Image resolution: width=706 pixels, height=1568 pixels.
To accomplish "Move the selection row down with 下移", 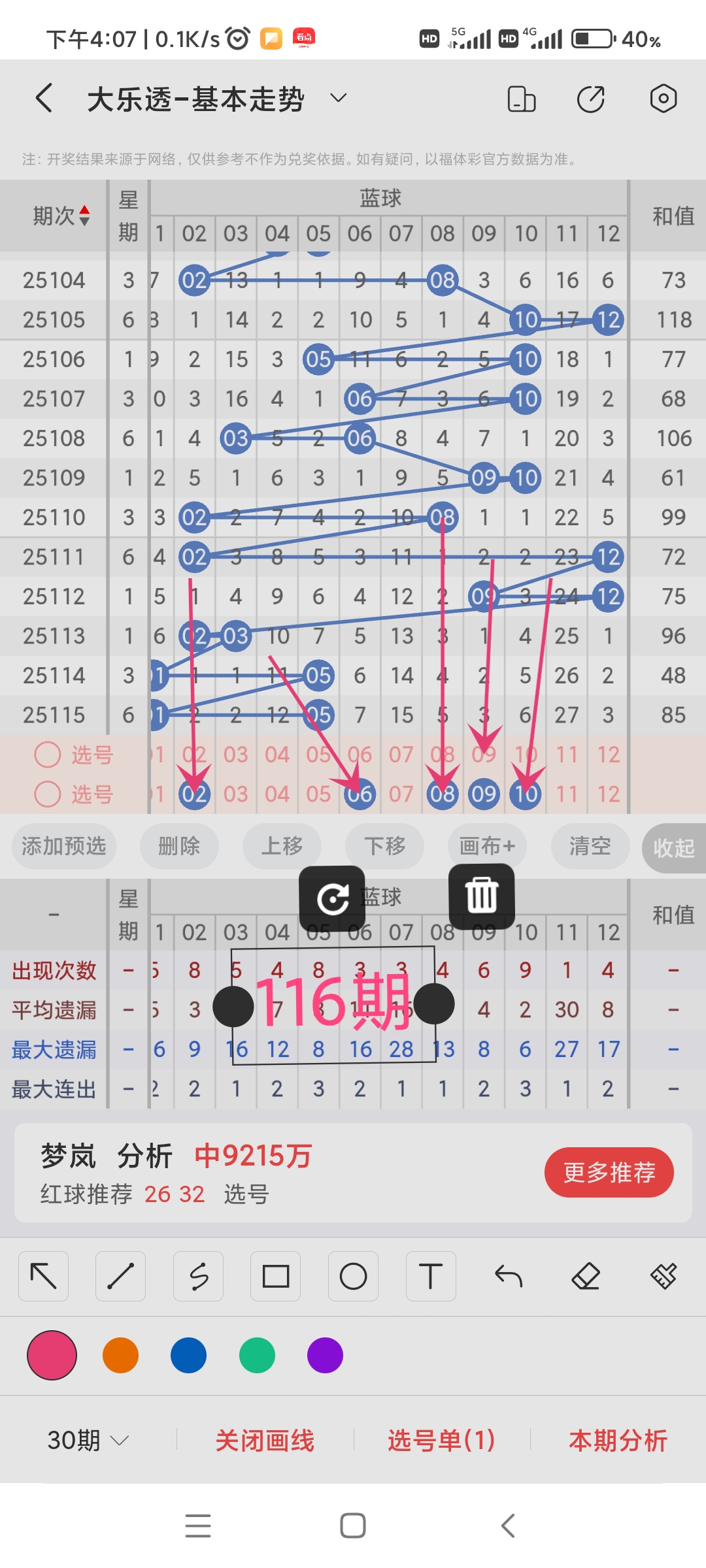I will 384,847.
